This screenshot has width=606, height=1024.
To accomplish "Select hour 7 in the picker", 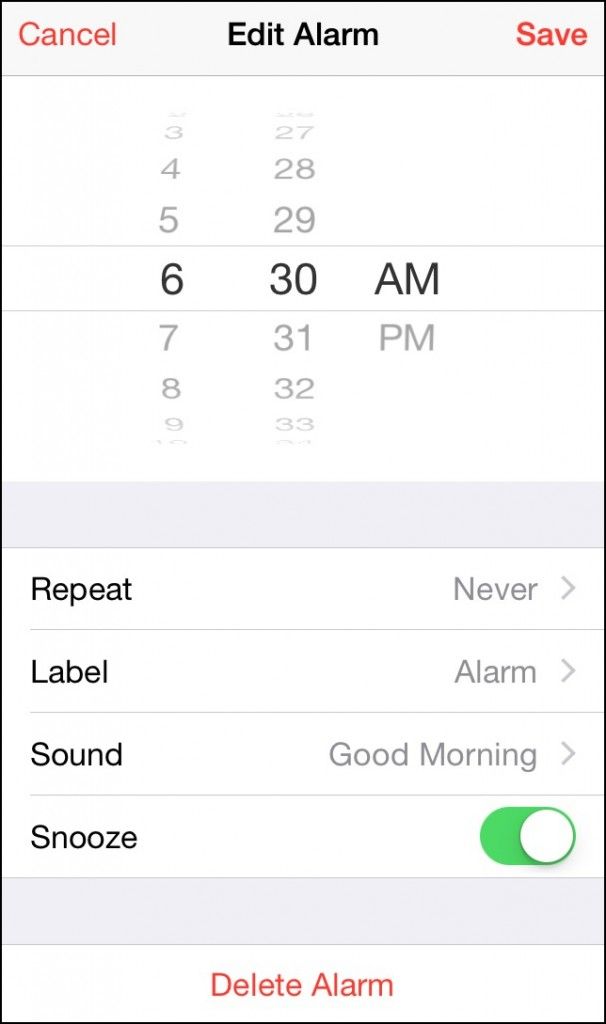I will [170, 338].
